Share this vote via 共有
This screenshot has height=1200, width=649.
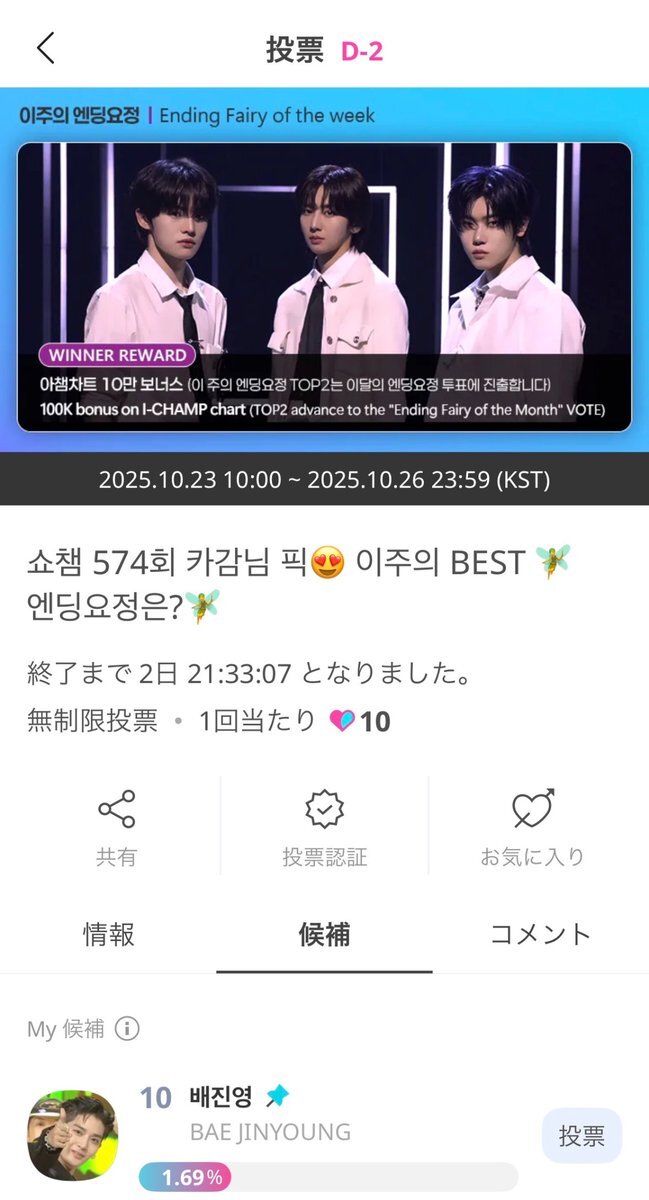pos(116,827)
